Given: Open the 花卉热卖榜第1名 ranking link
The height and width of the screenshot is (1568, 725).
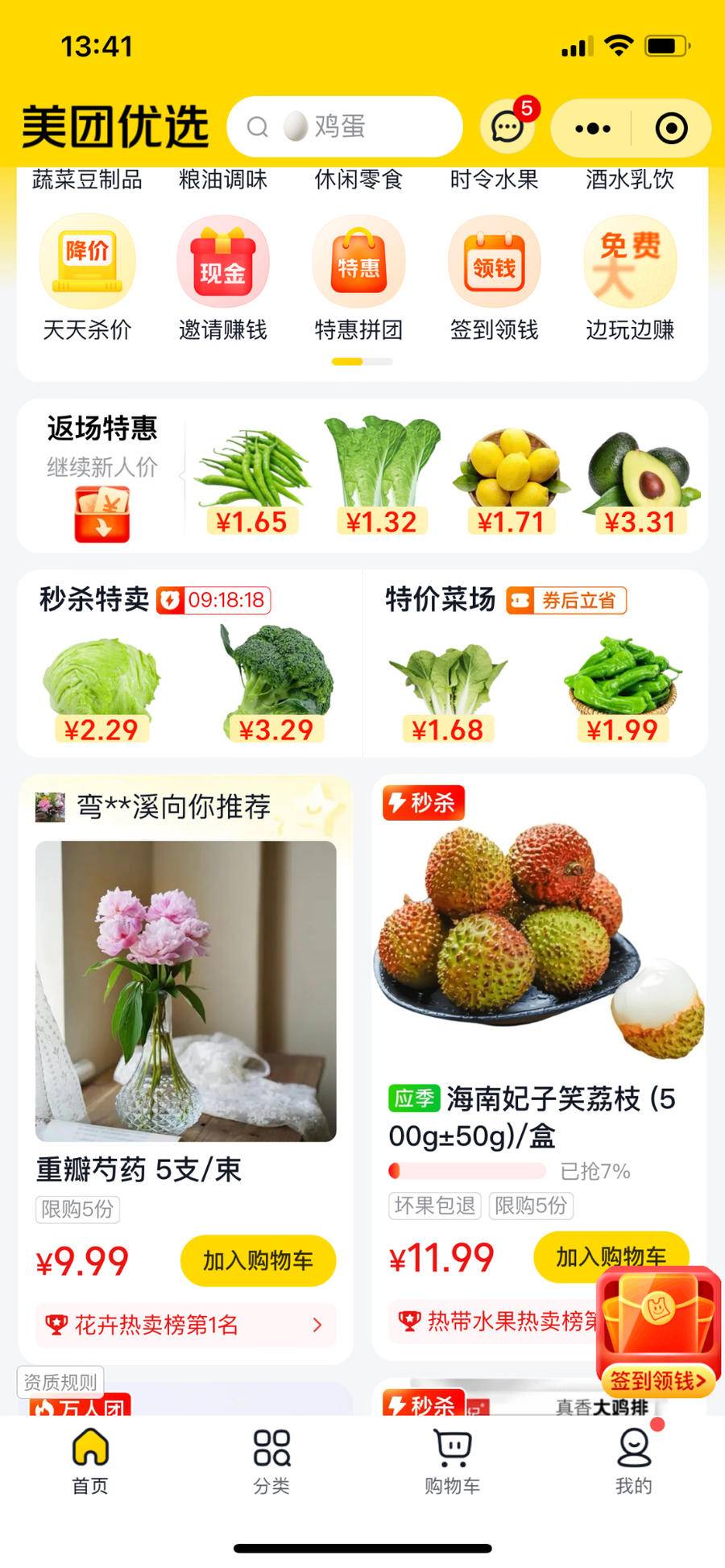Looking at the screenshot, I should [x=184, y=1324].
